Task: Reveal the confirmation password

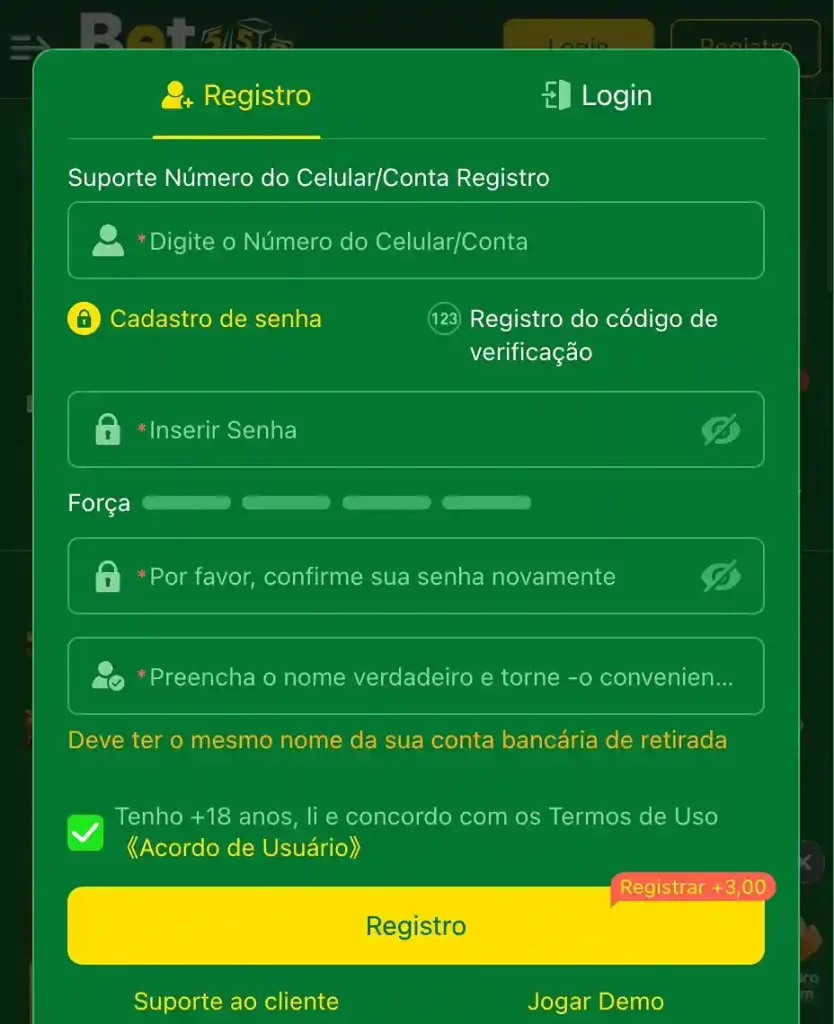Action: pyautogui.click(x=720, y=576)
